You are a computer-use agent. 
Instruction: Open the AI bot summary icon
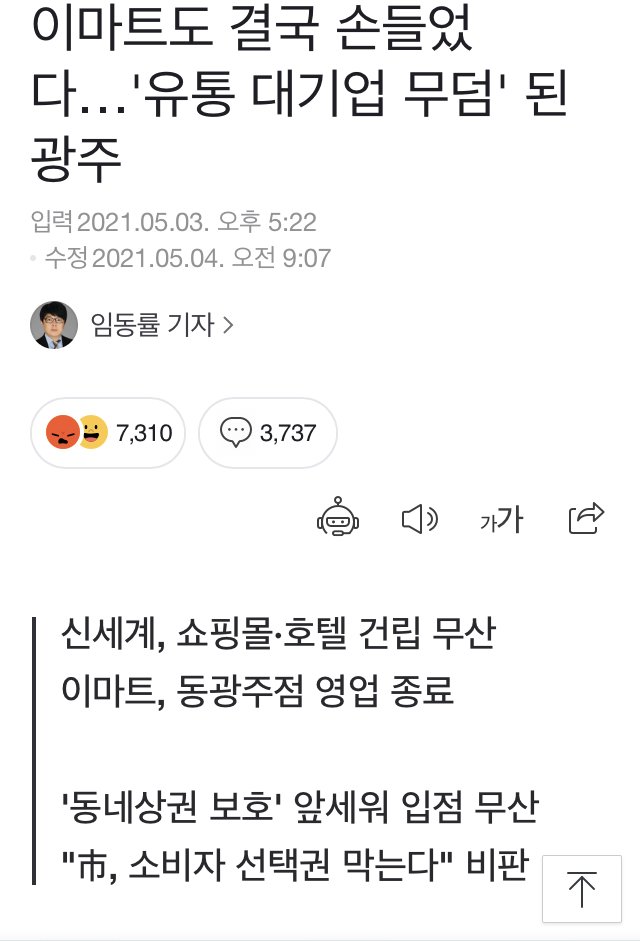pos(338,518)
